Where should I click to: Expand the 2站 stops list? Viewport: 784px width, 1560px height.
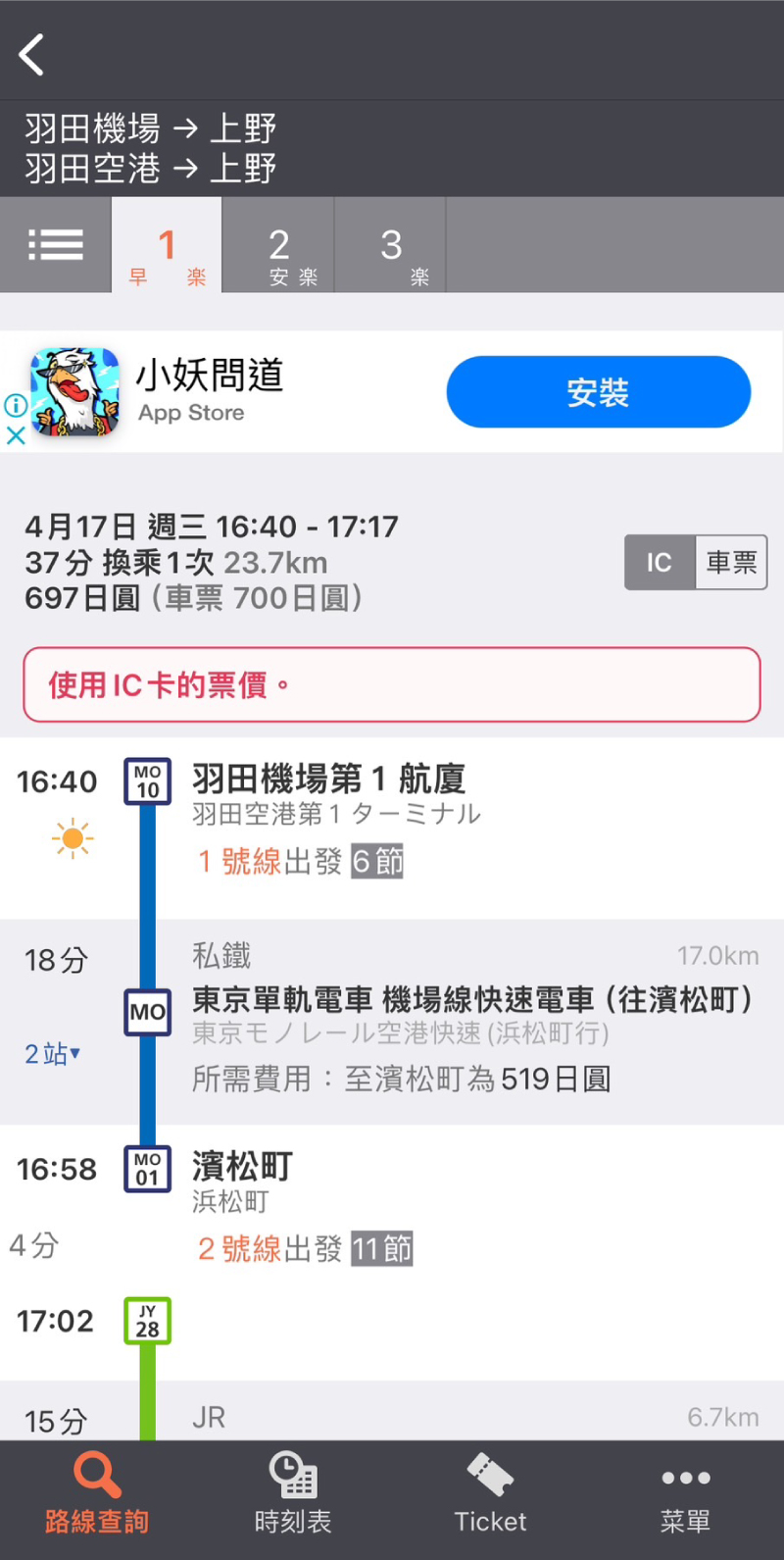52,1054
